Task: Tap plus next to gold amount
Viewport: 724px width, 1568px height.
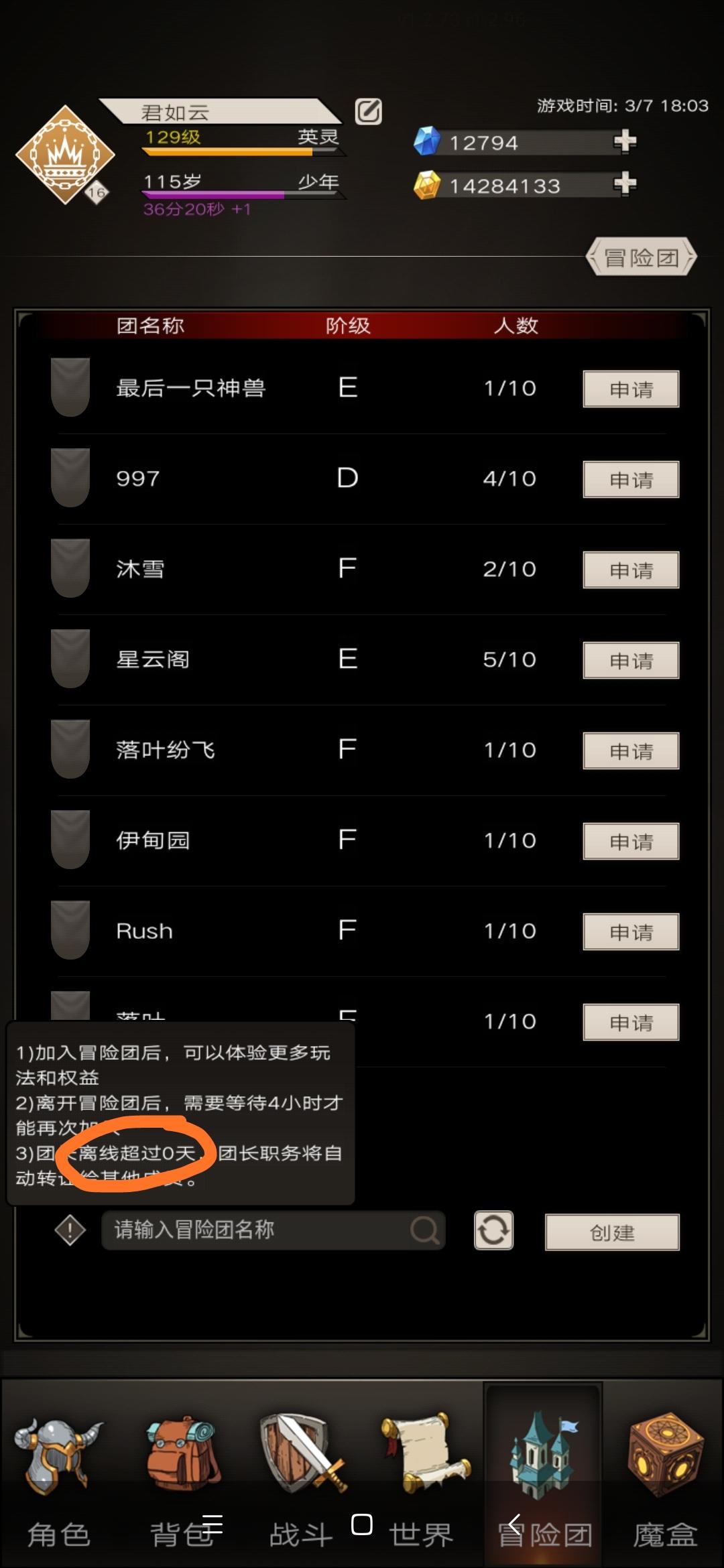Action: tap(625, 186)
